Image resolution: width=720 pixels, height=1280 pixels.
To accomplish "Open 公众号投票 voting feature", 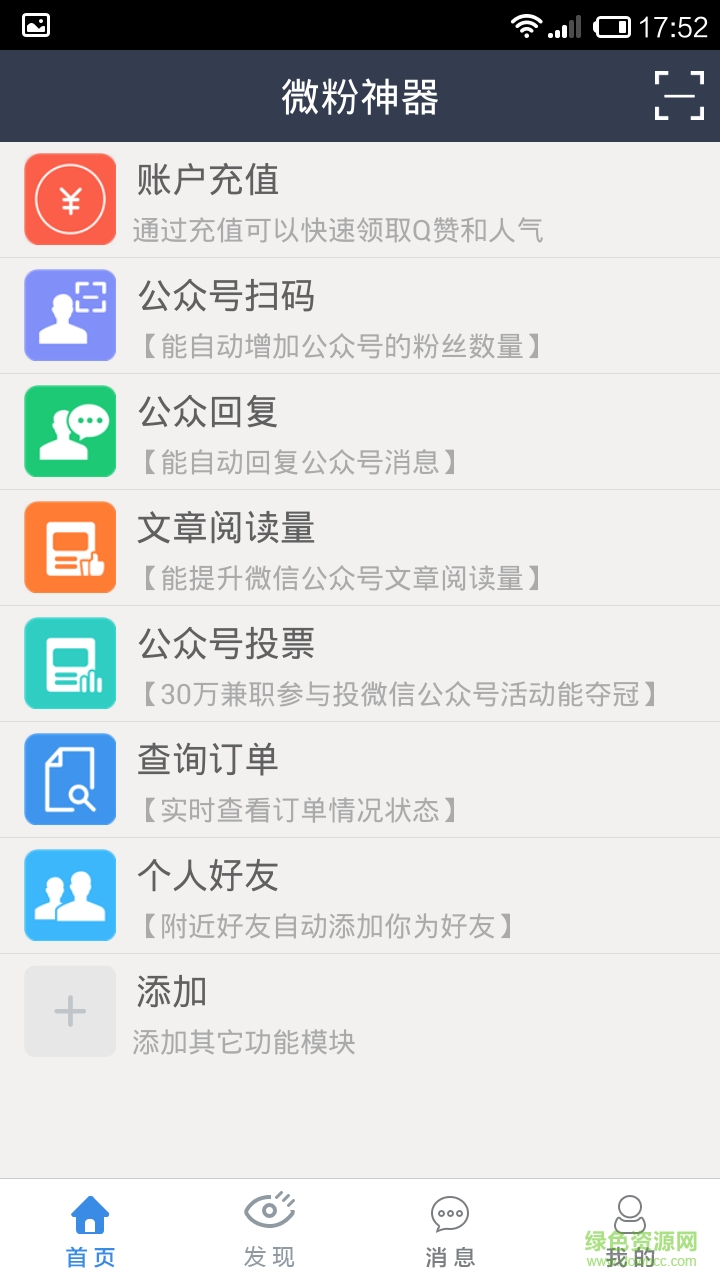I will pyautogui.click(x=360, y=664).
